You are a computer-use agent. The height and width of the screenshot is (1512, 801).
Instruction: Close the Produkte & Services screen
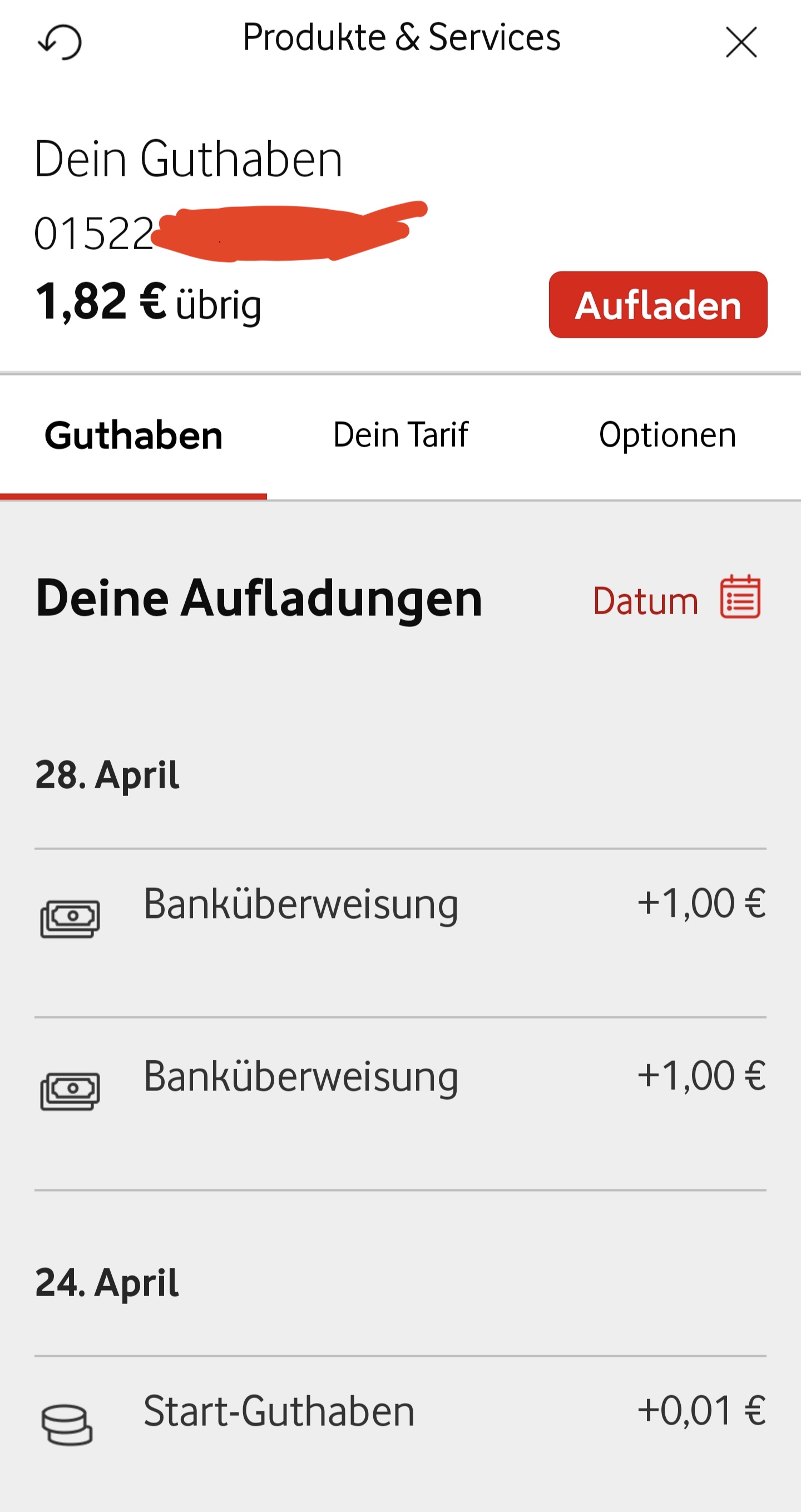pos(741,42)
